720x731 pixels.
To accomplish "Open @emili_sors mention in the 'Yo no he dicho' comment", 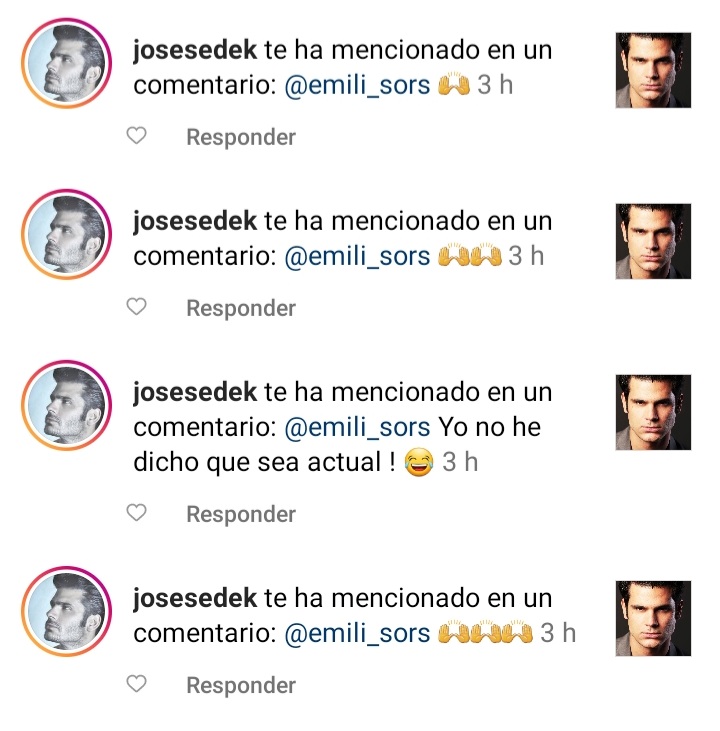I will [358, 427].
